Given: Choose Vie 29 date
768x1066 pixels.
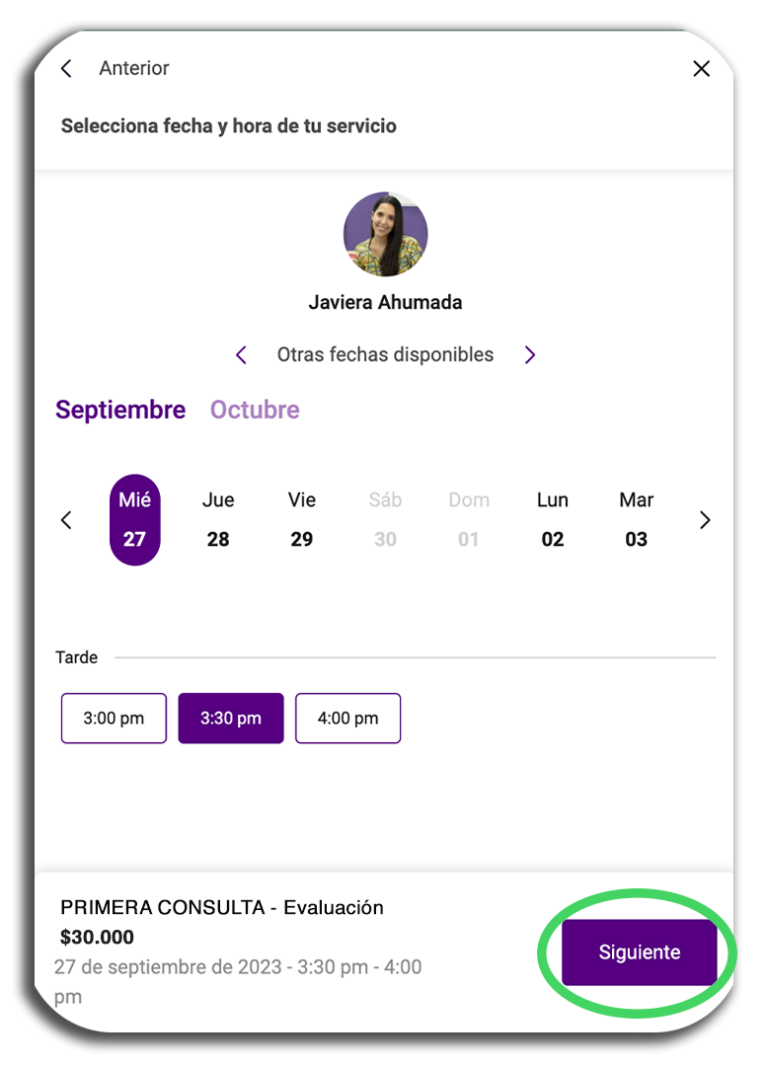Looking at the screenshot, I should click(302, 520).
